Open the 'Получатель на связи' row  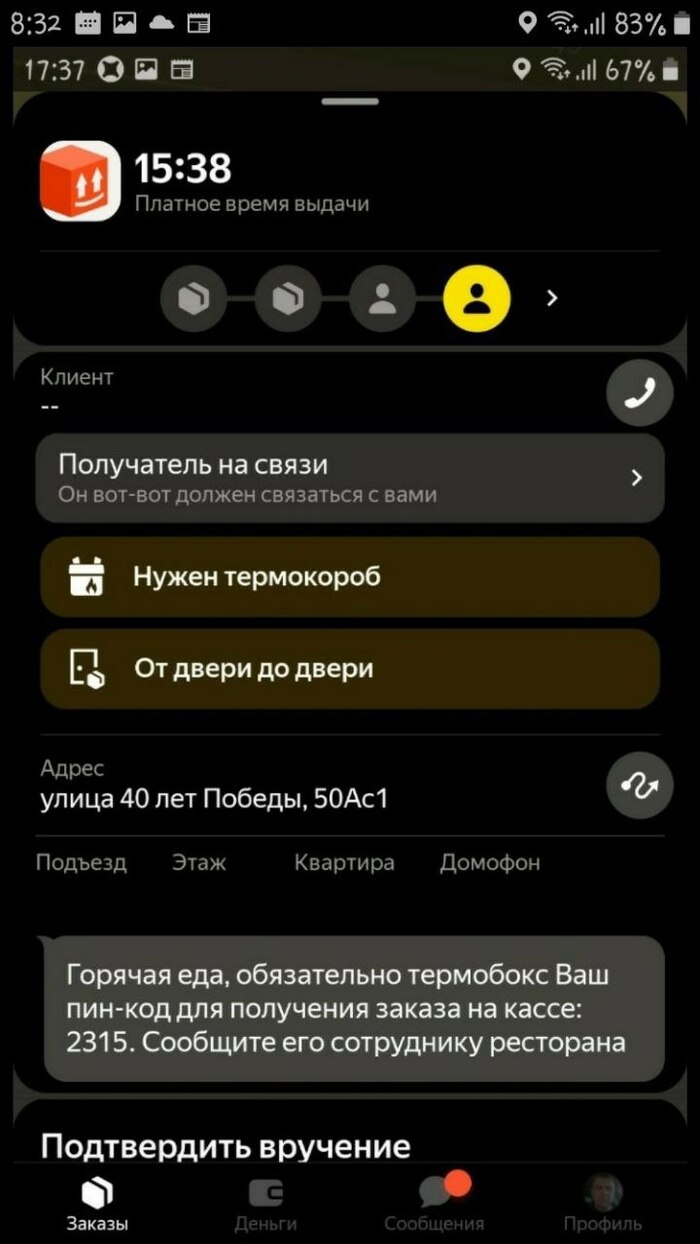point(349,478)
